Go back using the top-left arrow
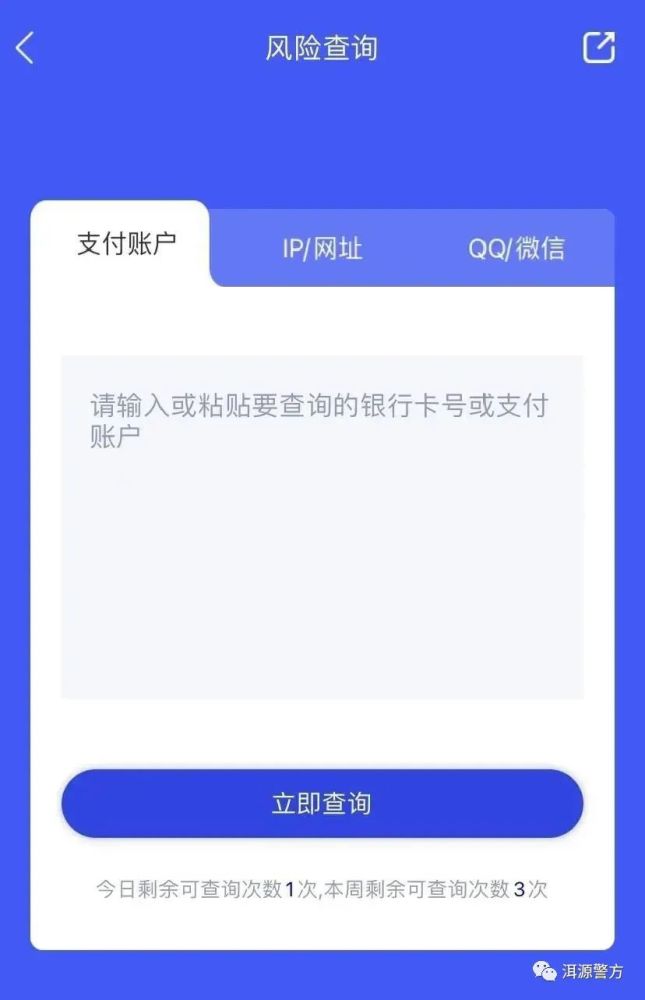645x1000 pixels. 26,48
